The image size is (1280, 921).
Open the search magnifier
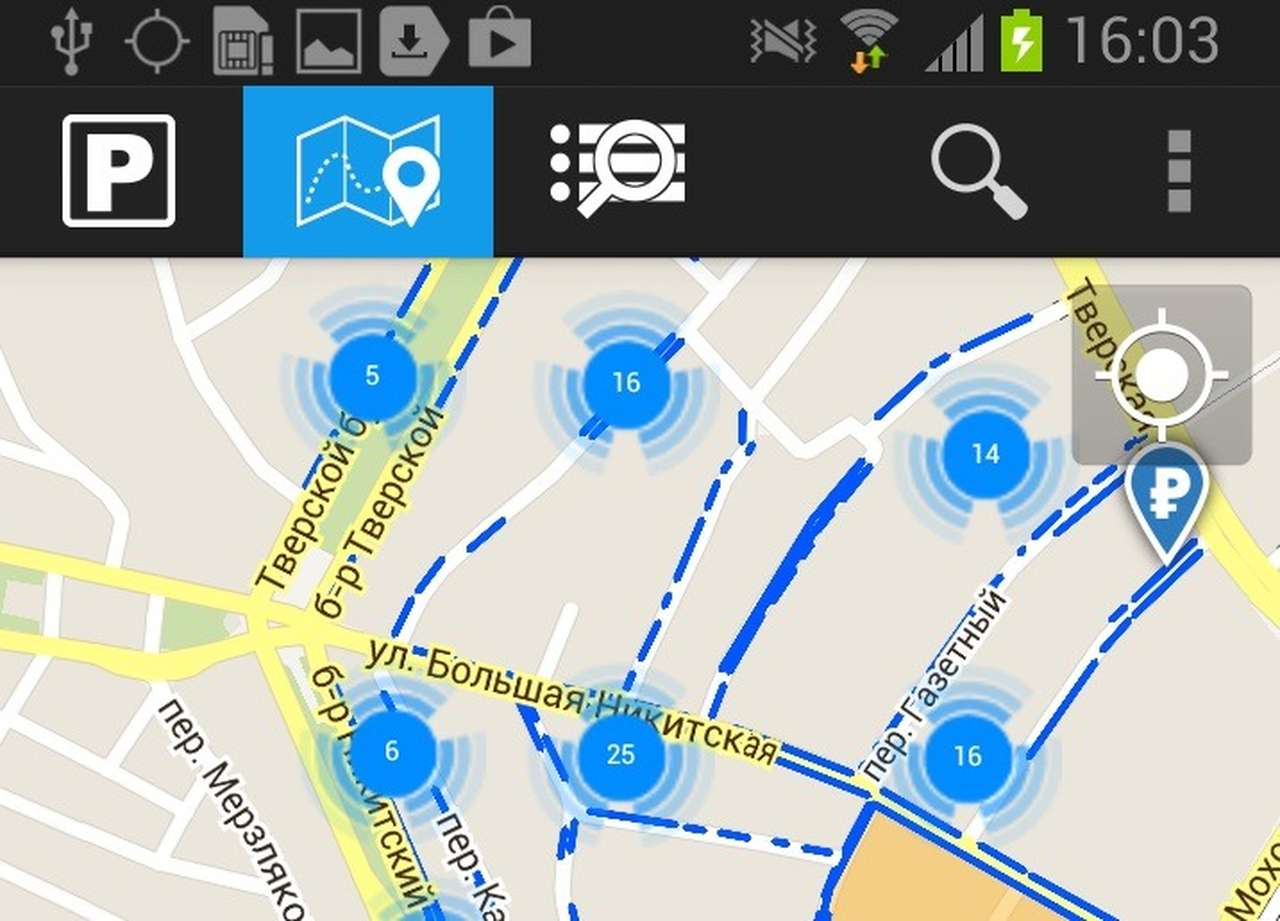point(978,174)
